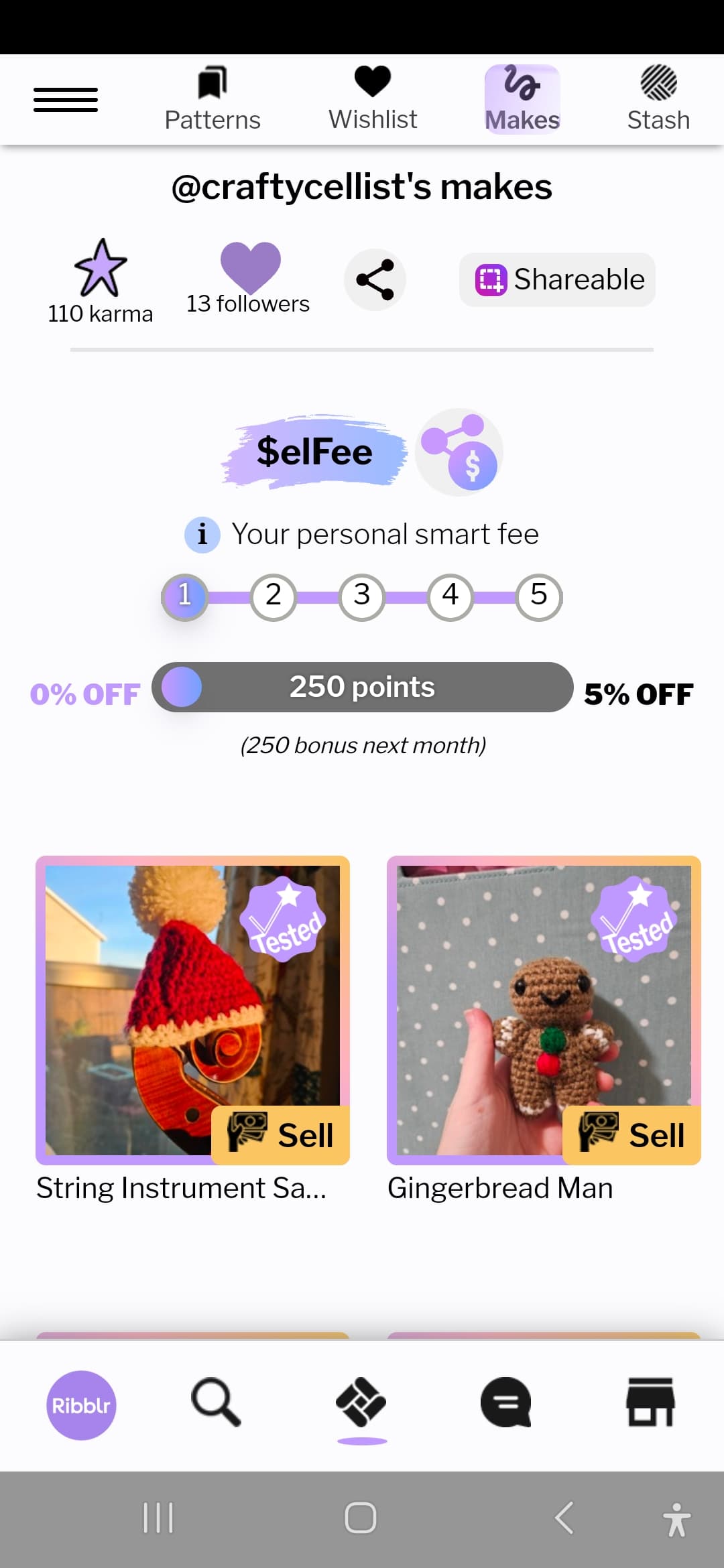Show info about your personal smart fee
The height and width of the screenshot is (1568, 724).
pos(202,535)
